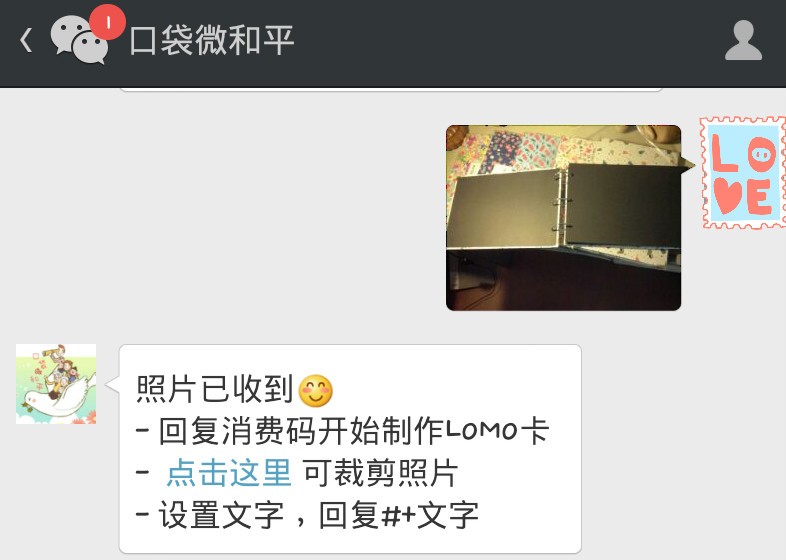Open the sent photo message
Image resolution: width=786 pixels, height=560 pixels.
tap(563, 217)
